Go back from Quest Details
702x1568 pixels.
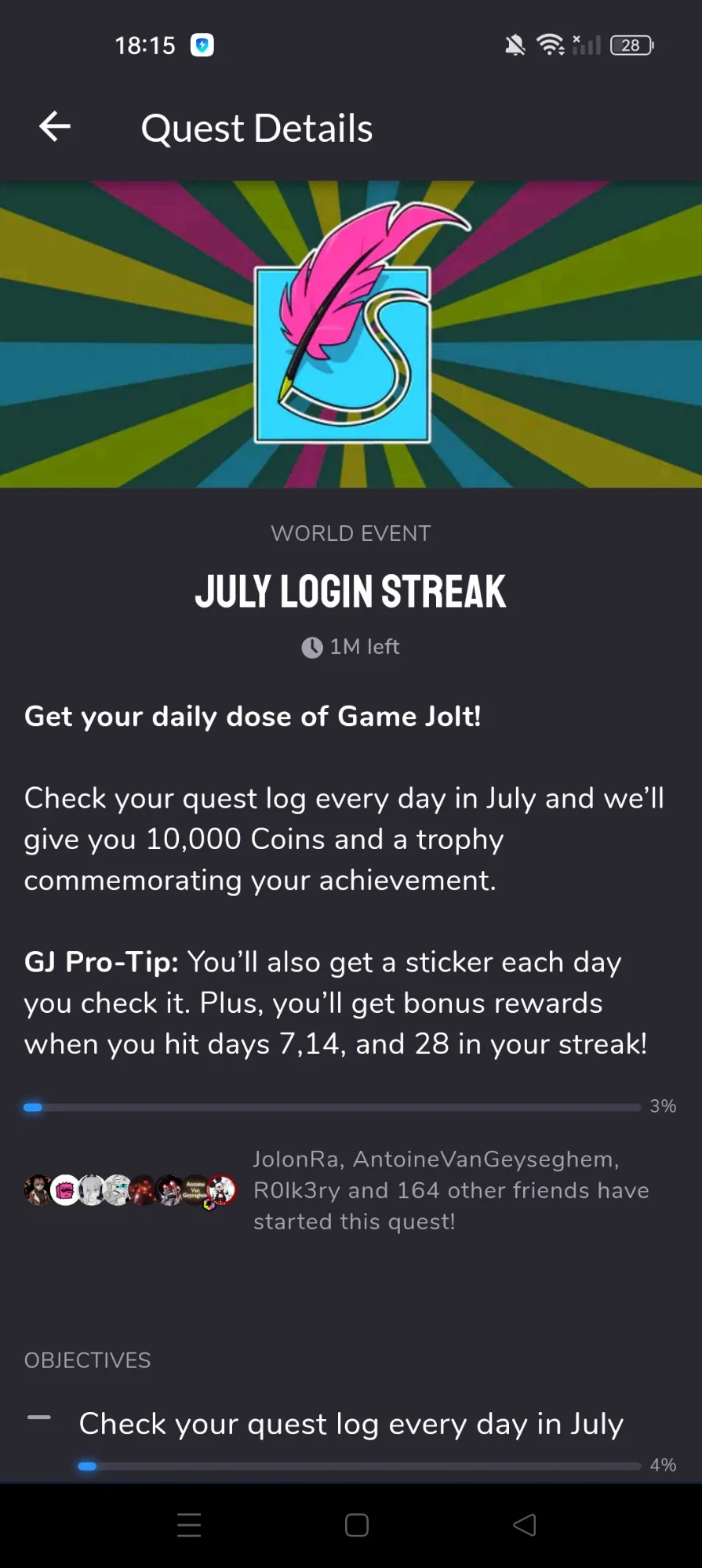(55, 127)
